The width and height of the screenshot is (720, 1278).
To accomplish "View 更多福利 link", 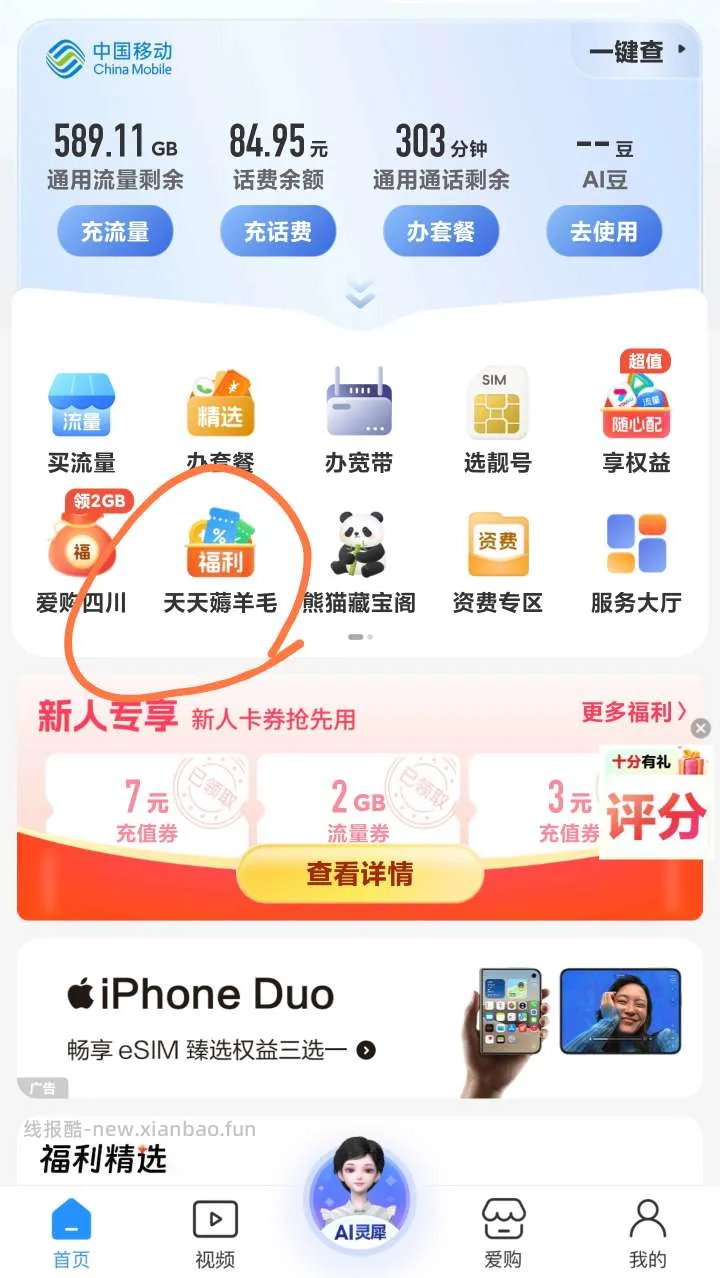I will coord(635,711).
